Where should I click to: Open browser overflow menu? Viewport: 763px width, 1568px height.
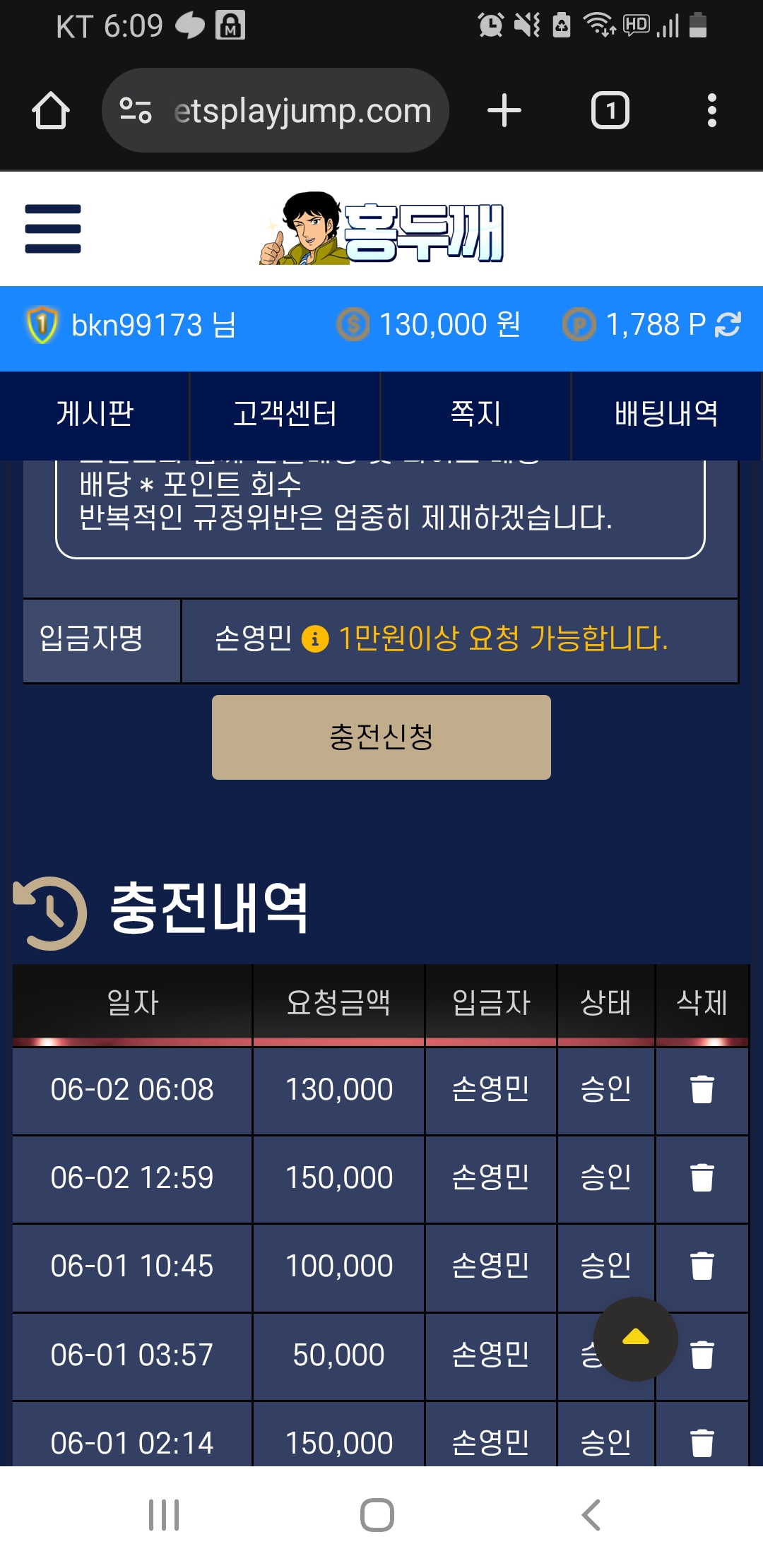coord(712,111)
